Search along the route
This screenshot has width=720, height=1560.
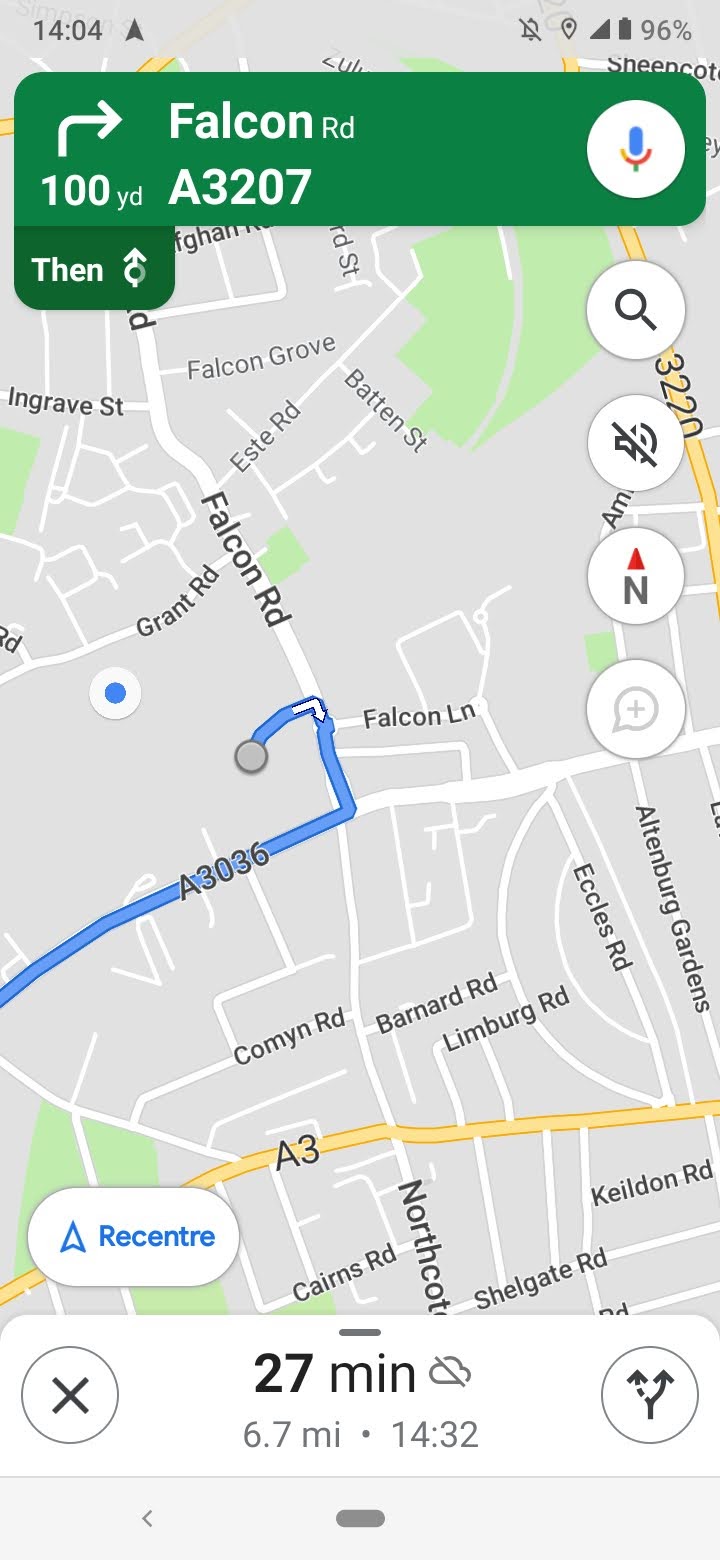pyautogui.click(x=635, y=311)
